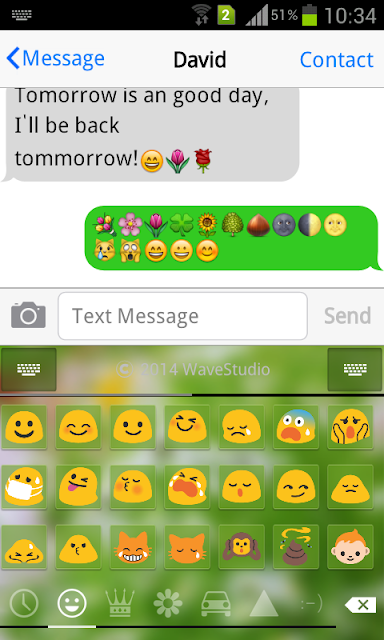The width and height of the screenshot is (384, 640).
Task: Insert the face with medical mask emoji
Action: pyautogui.click(x=24, y=487)
